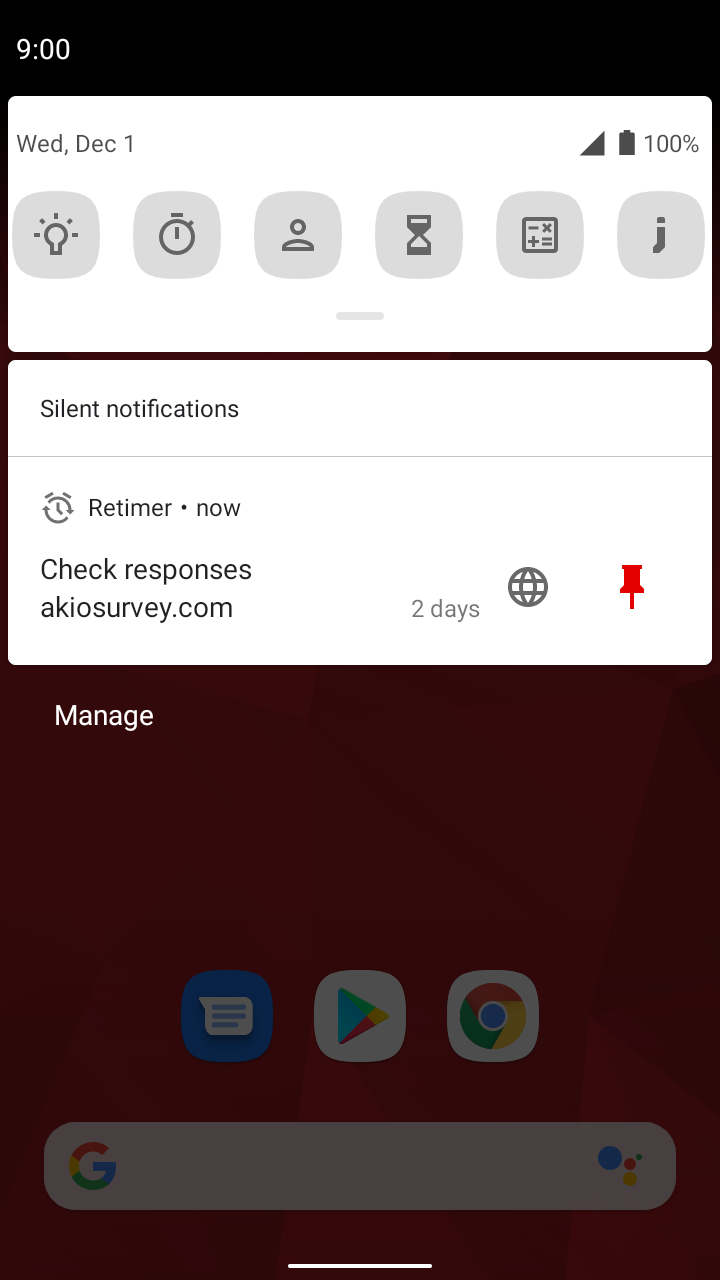The width and height of the screenshot is (720, 1280).
Task: Launch the Play Store app
Action: click(x=360, y=1016)
